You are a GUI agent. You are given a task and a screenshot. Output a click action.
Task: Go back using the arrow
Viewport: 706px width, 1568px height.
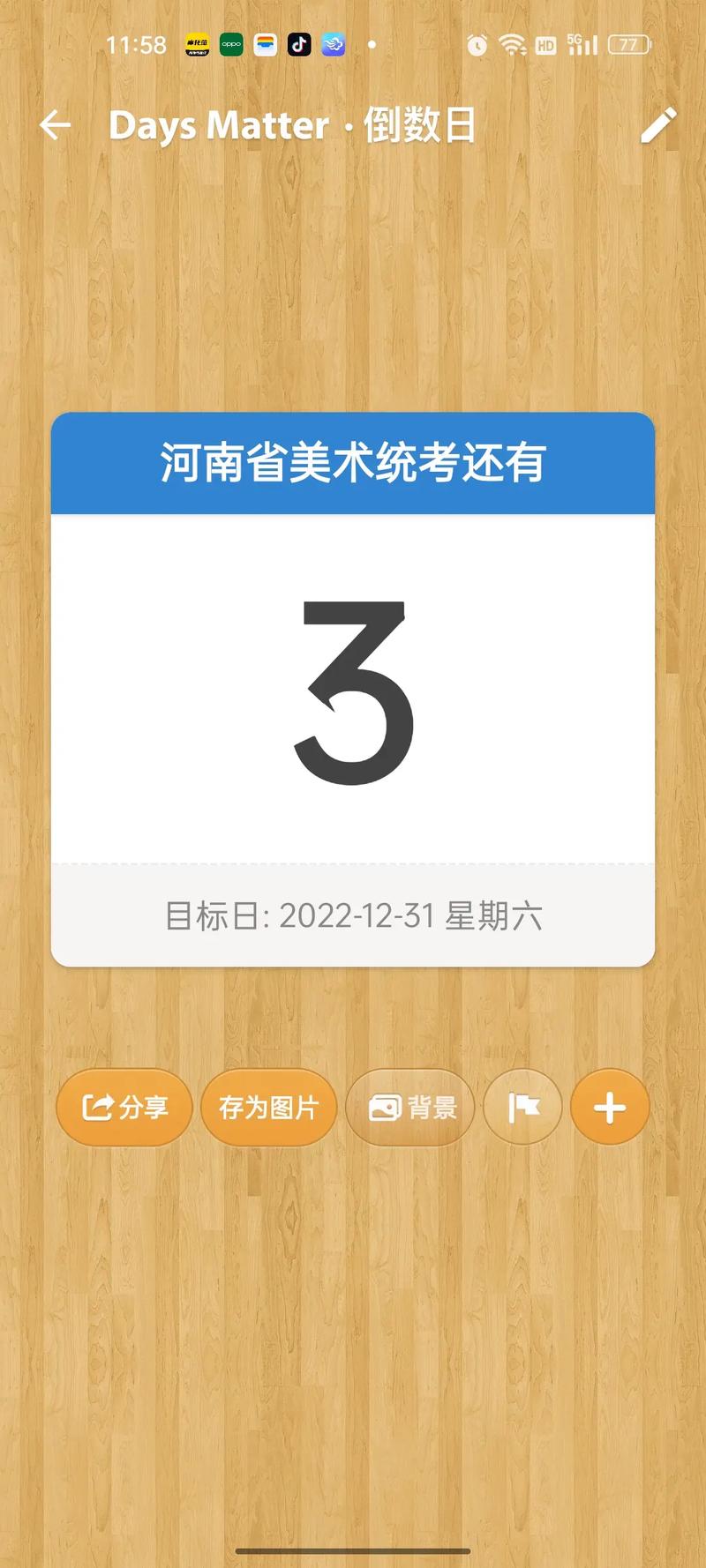click(55, 125)
